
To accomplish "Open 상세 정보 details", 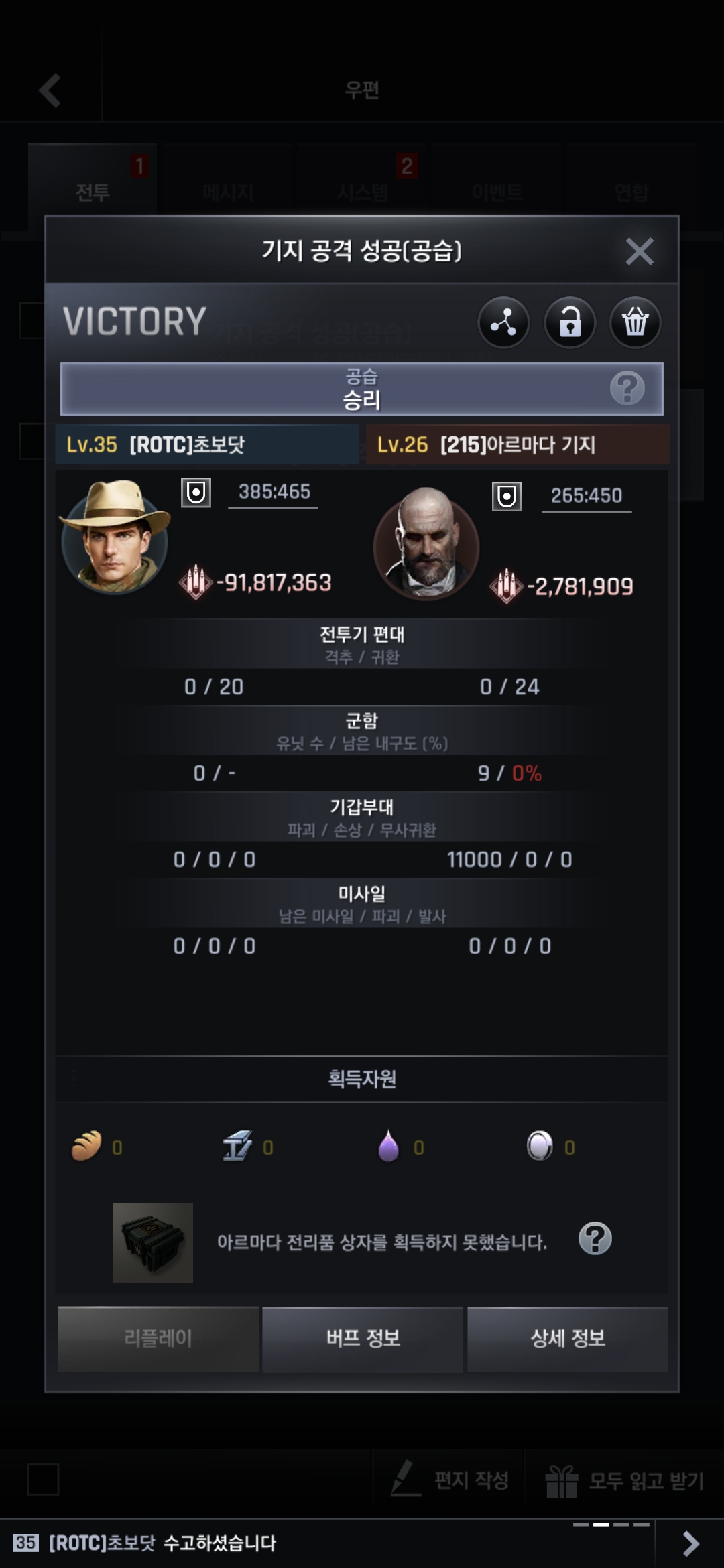I will pyautogui.click(x=568, y=1338).
